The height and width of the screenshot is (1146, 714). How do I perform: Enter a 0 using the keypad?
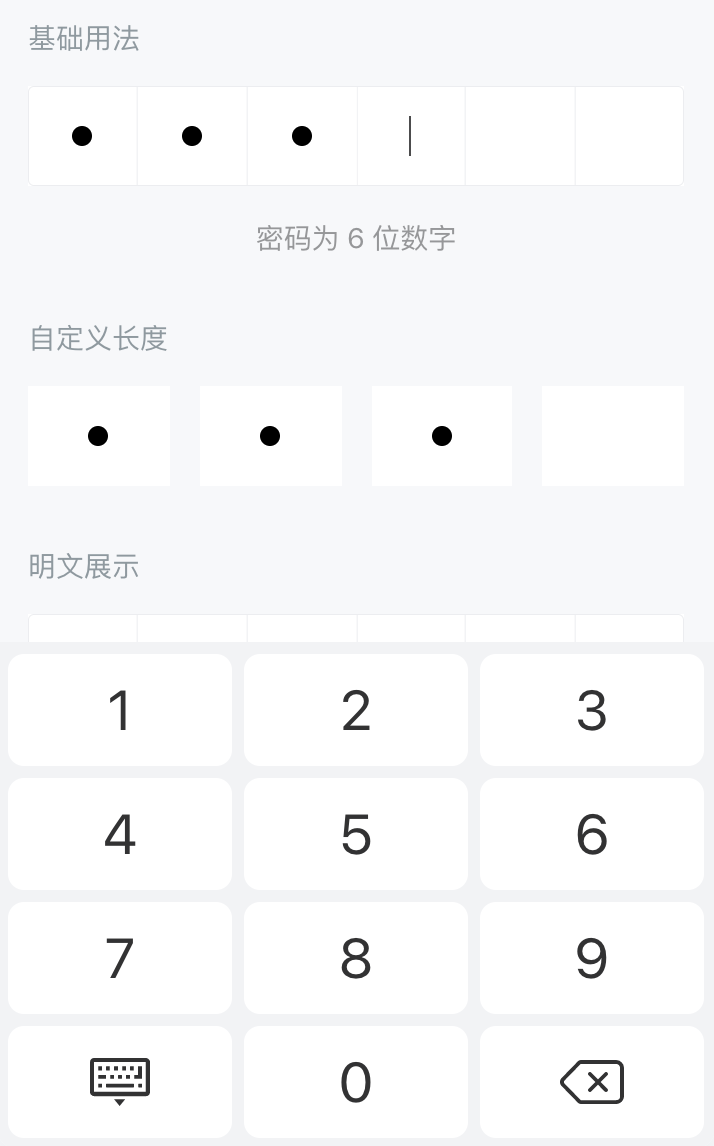356,1082
